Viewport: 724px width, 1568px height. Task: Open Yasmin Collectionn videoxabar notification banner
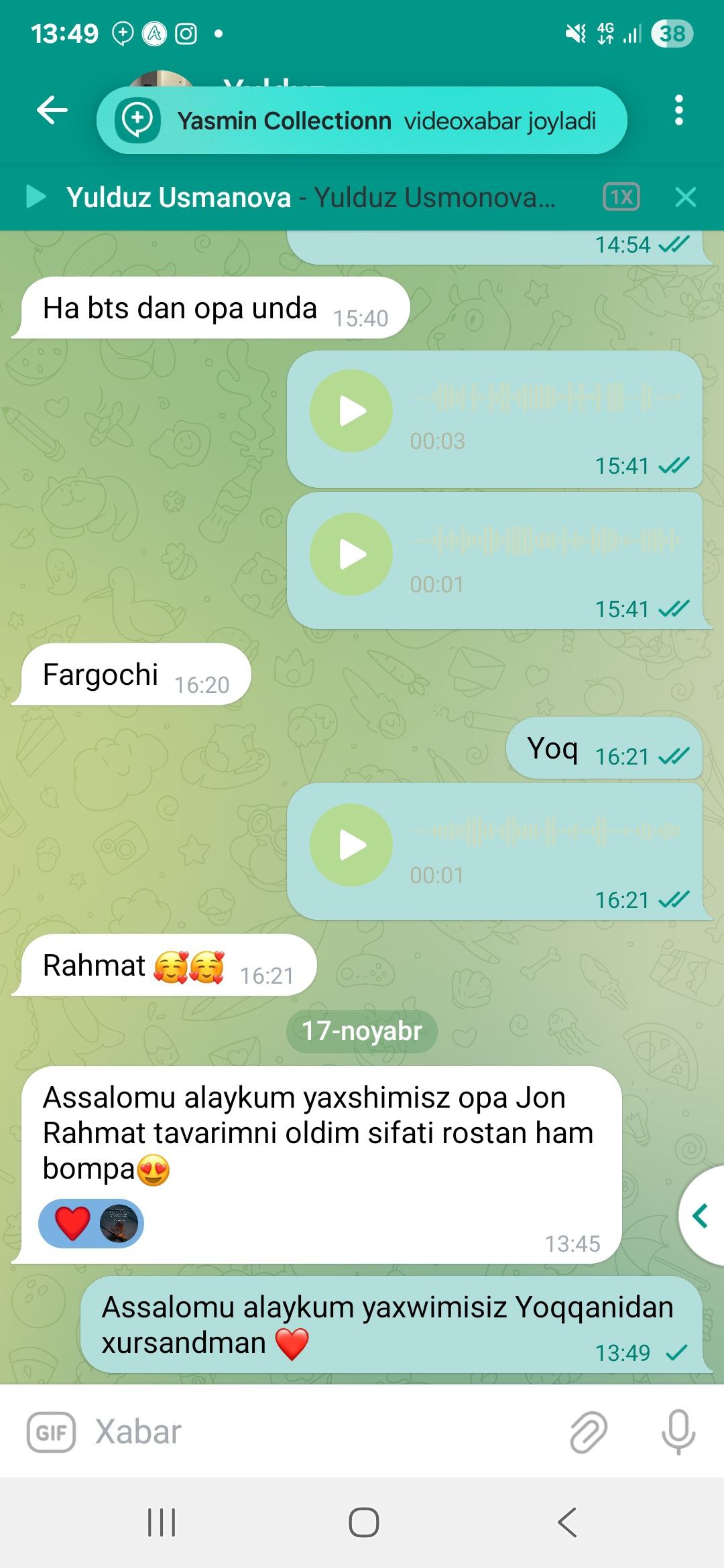coord(362,121)
